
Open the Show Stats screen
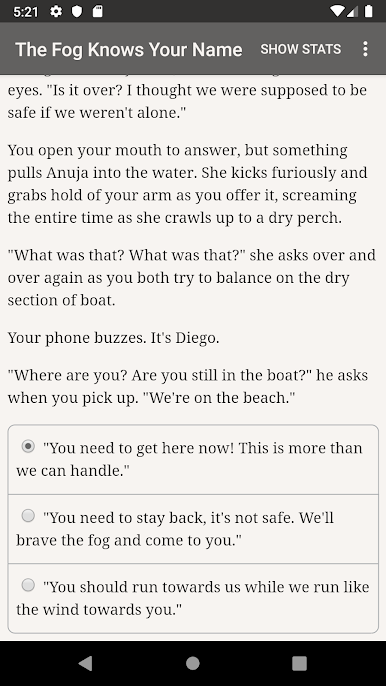300,49
